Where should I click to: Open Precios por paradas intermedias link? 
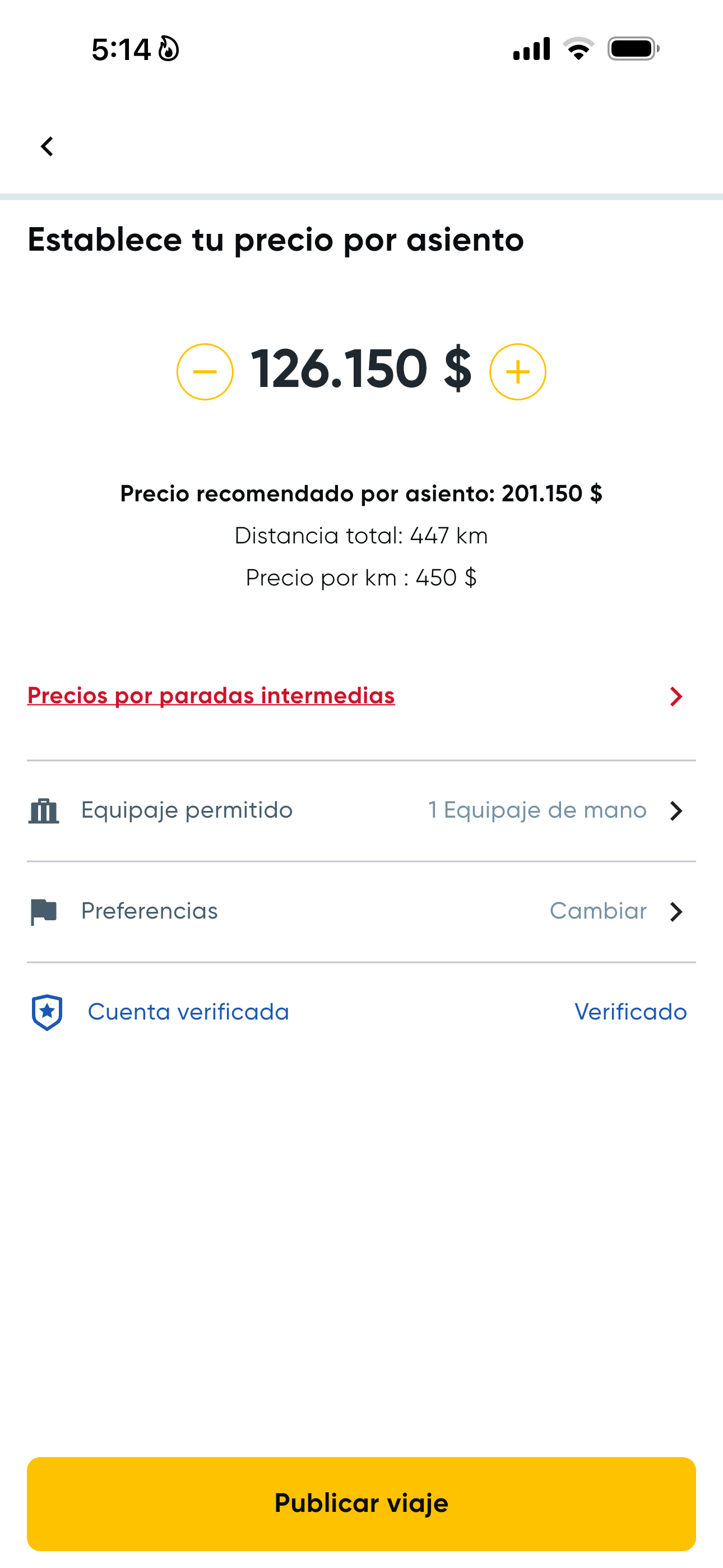pyautogui.click(x=211, y=695)
